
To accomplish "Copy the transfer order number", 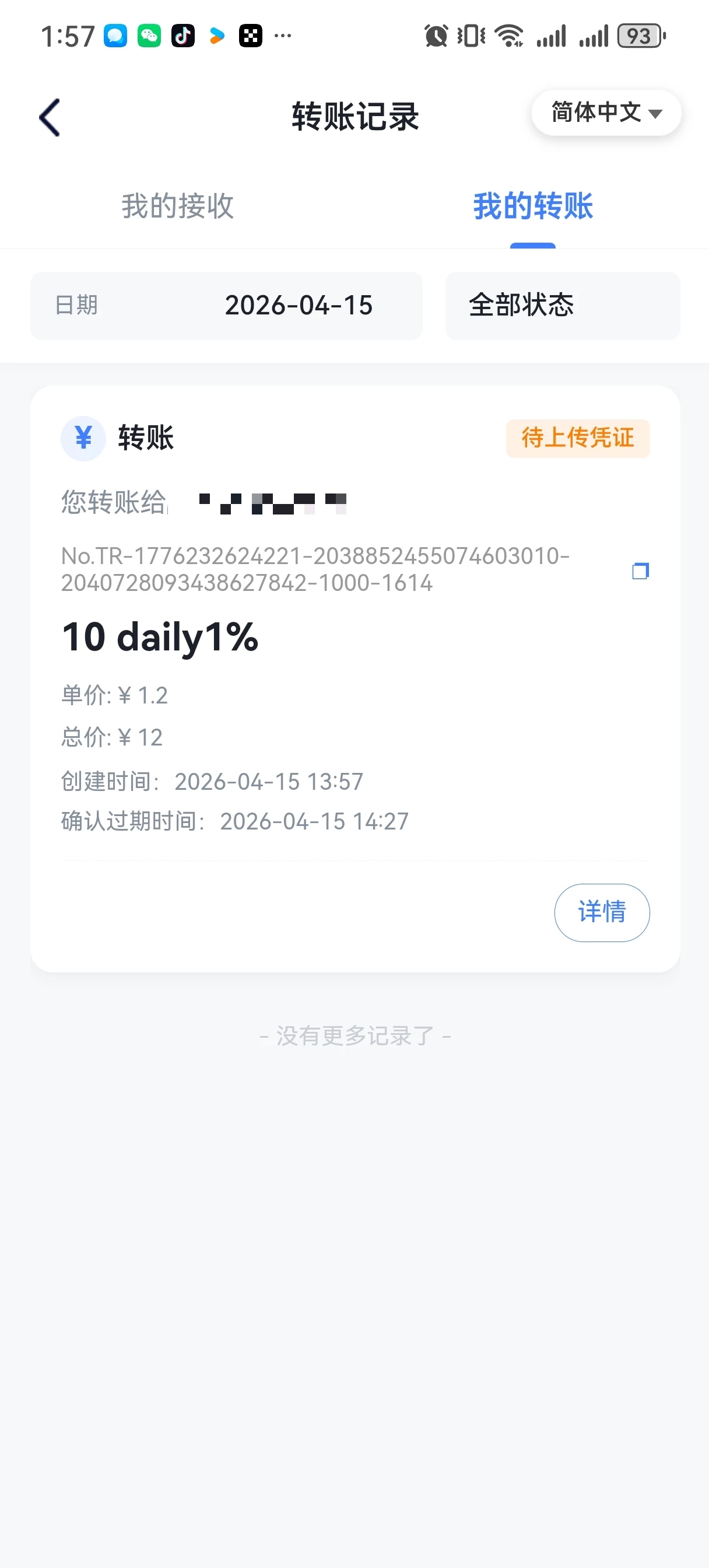I will [x=639, y=571].
